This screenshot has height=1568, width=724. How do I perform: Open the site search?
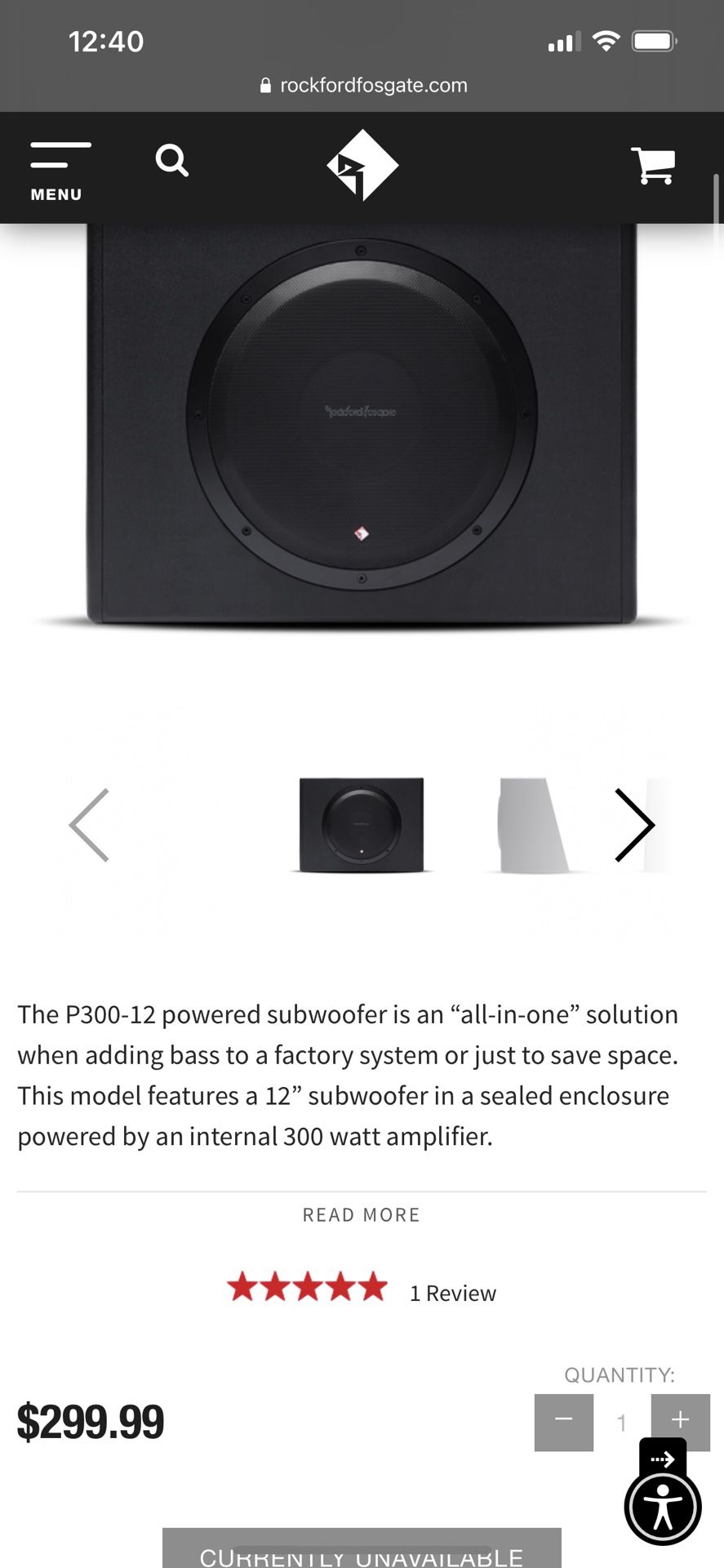pos(172,161)
